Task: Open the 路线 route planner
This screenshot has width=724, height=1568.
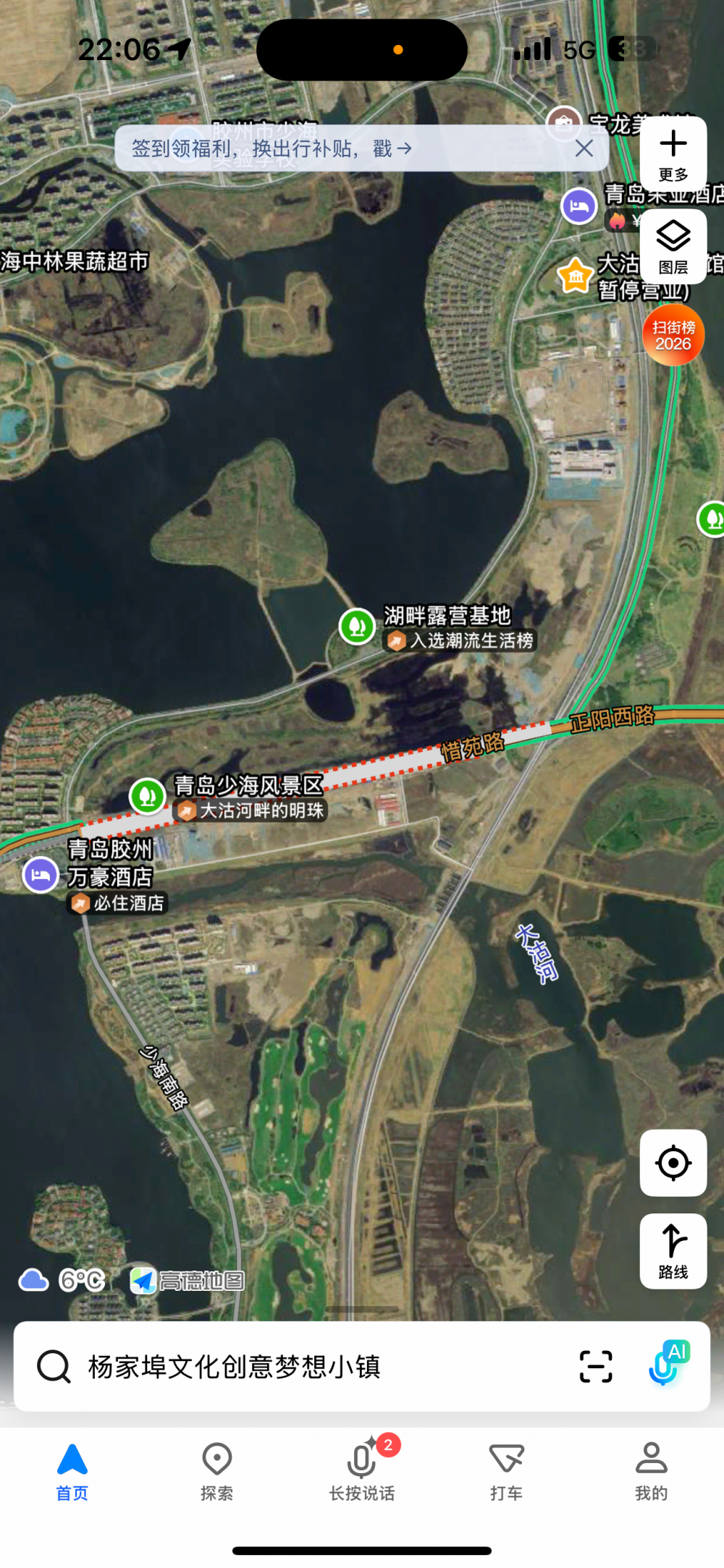Action: (673, 1250)
